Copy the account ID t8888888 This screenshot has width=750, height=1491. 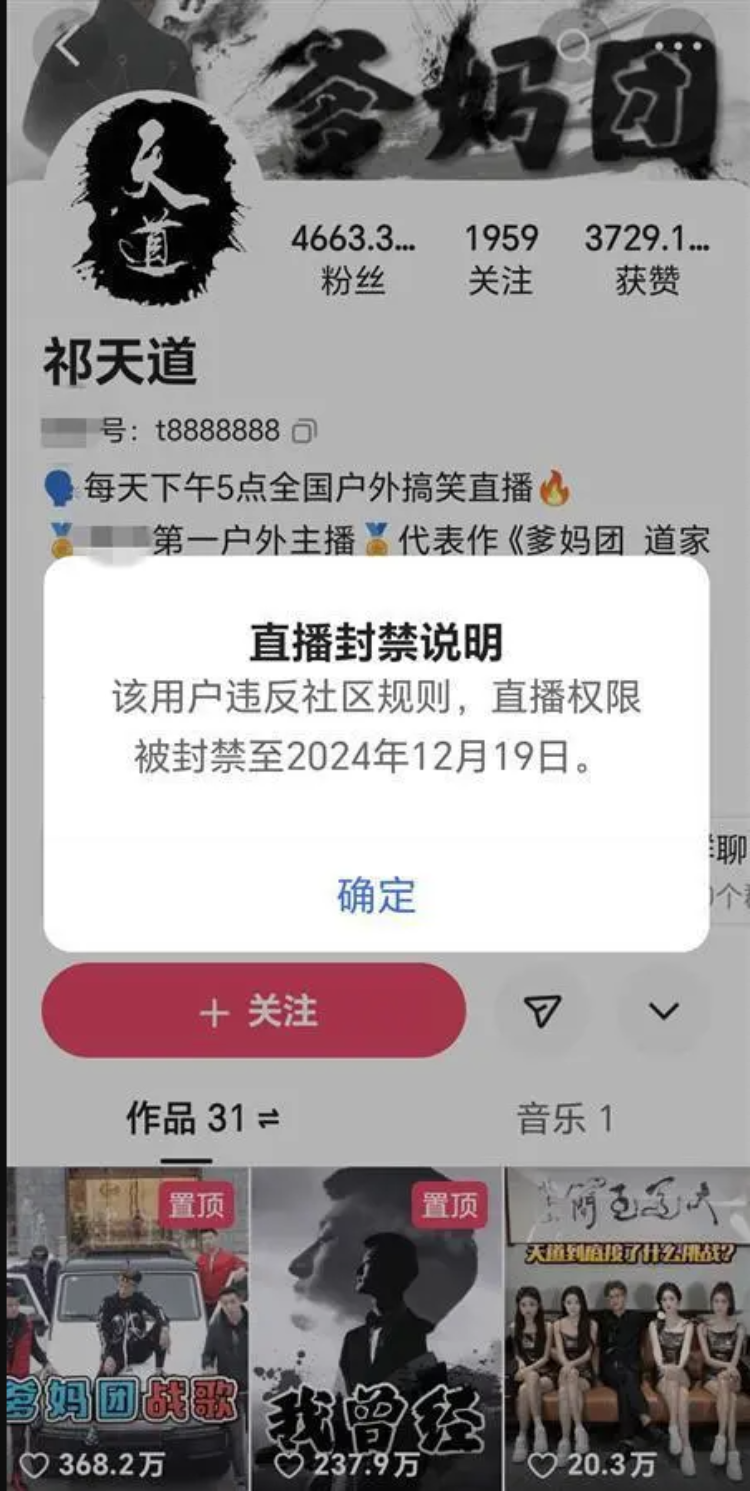pos(305,431)
